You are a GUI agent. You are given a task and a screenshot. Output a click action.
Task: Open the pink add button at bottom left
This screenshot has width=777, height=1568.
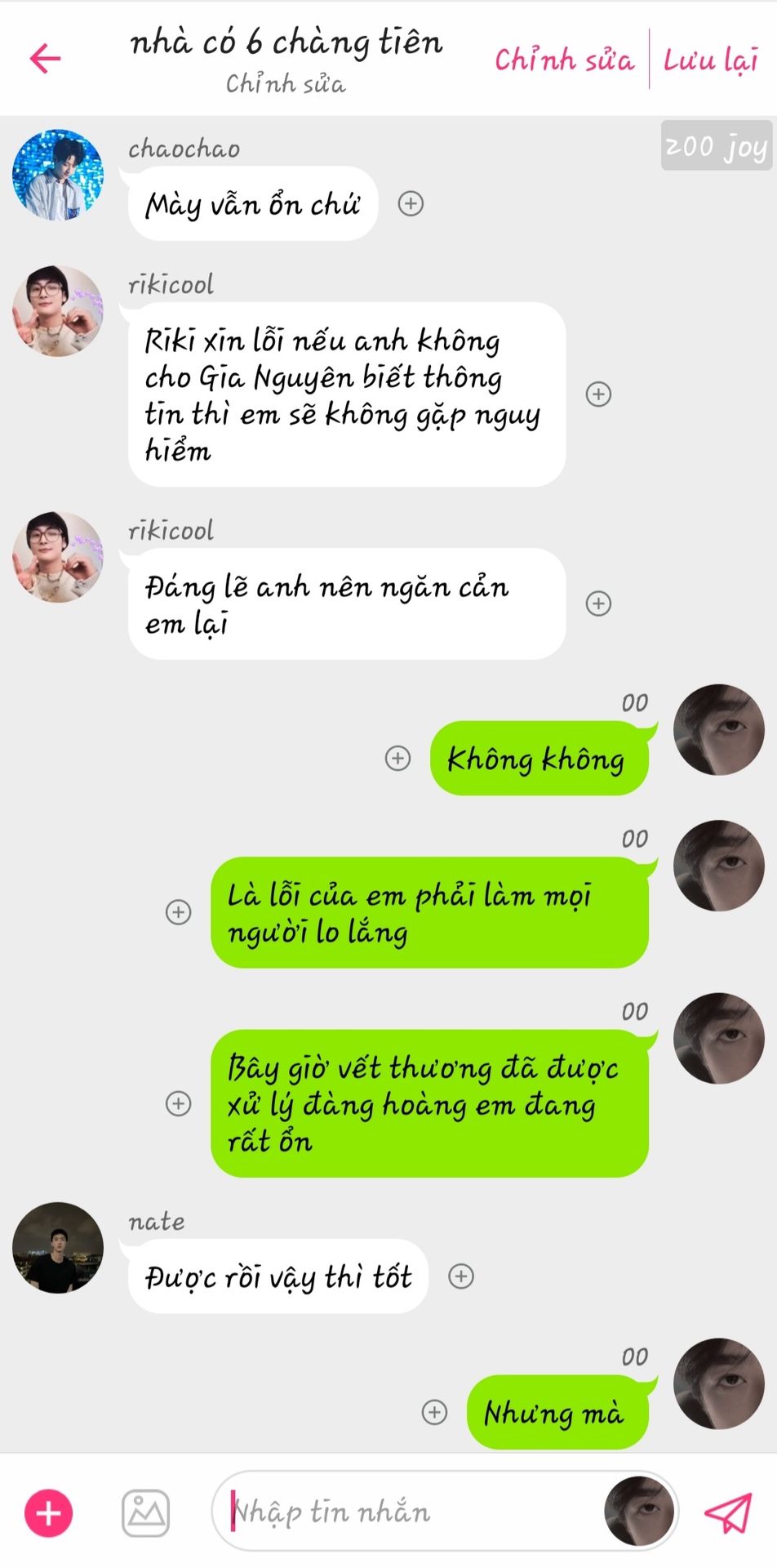(49, 1512)
